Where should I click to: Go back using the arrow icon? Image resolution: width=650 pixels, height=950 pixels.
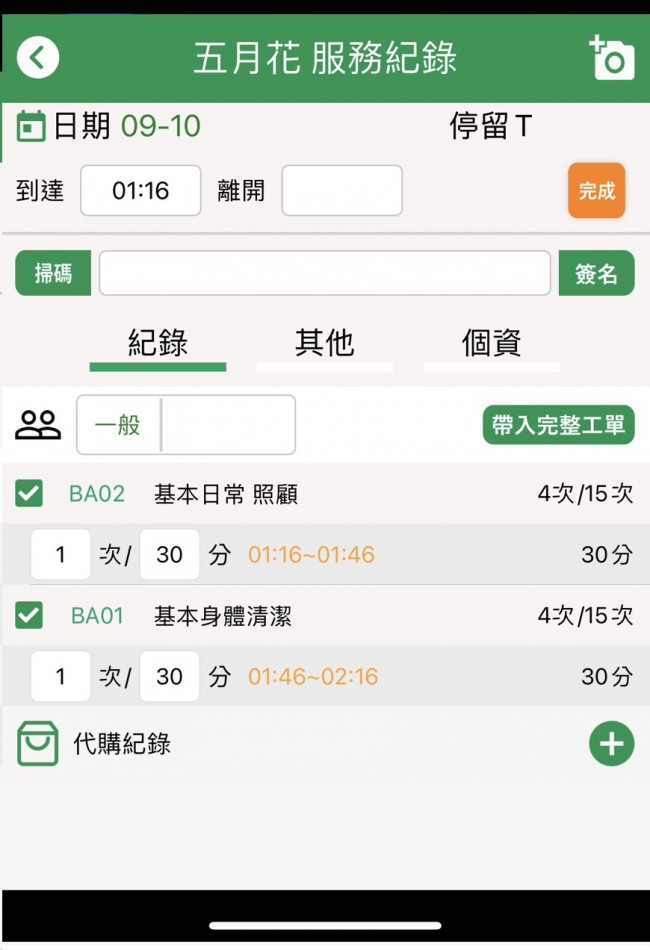pos(38,58)
